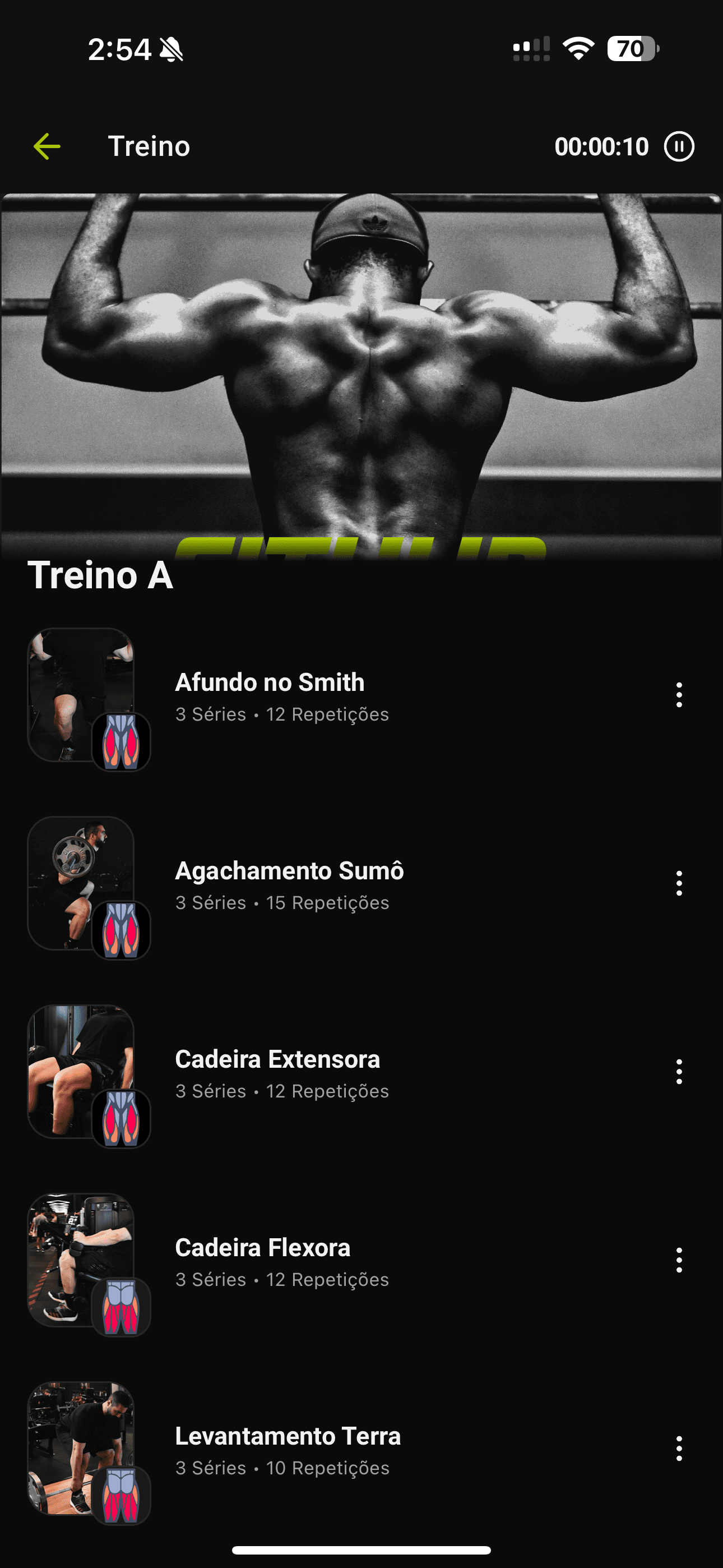
Task: Open the Afundo no Smith exercise
Action: (270, 683)
